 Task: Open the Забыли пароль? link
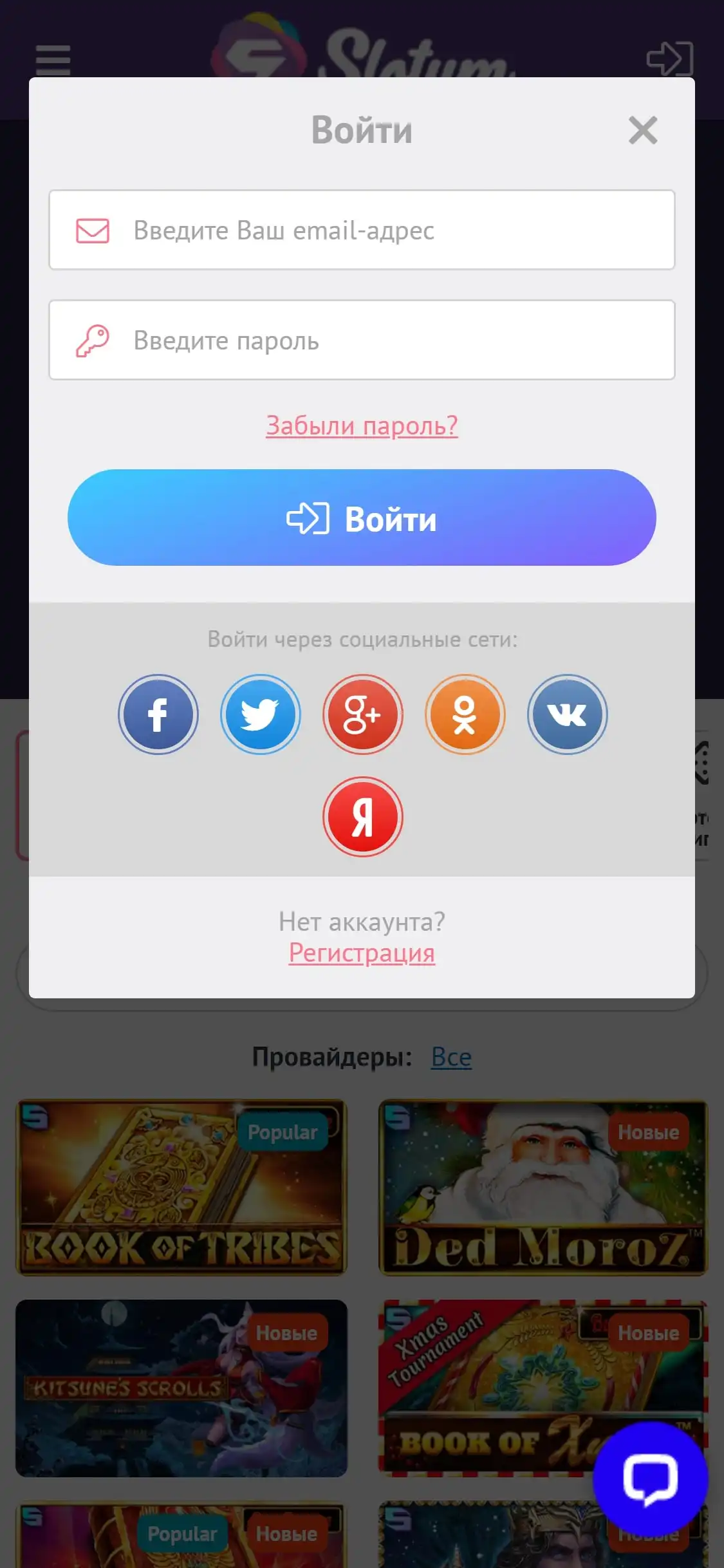[362, 426]
